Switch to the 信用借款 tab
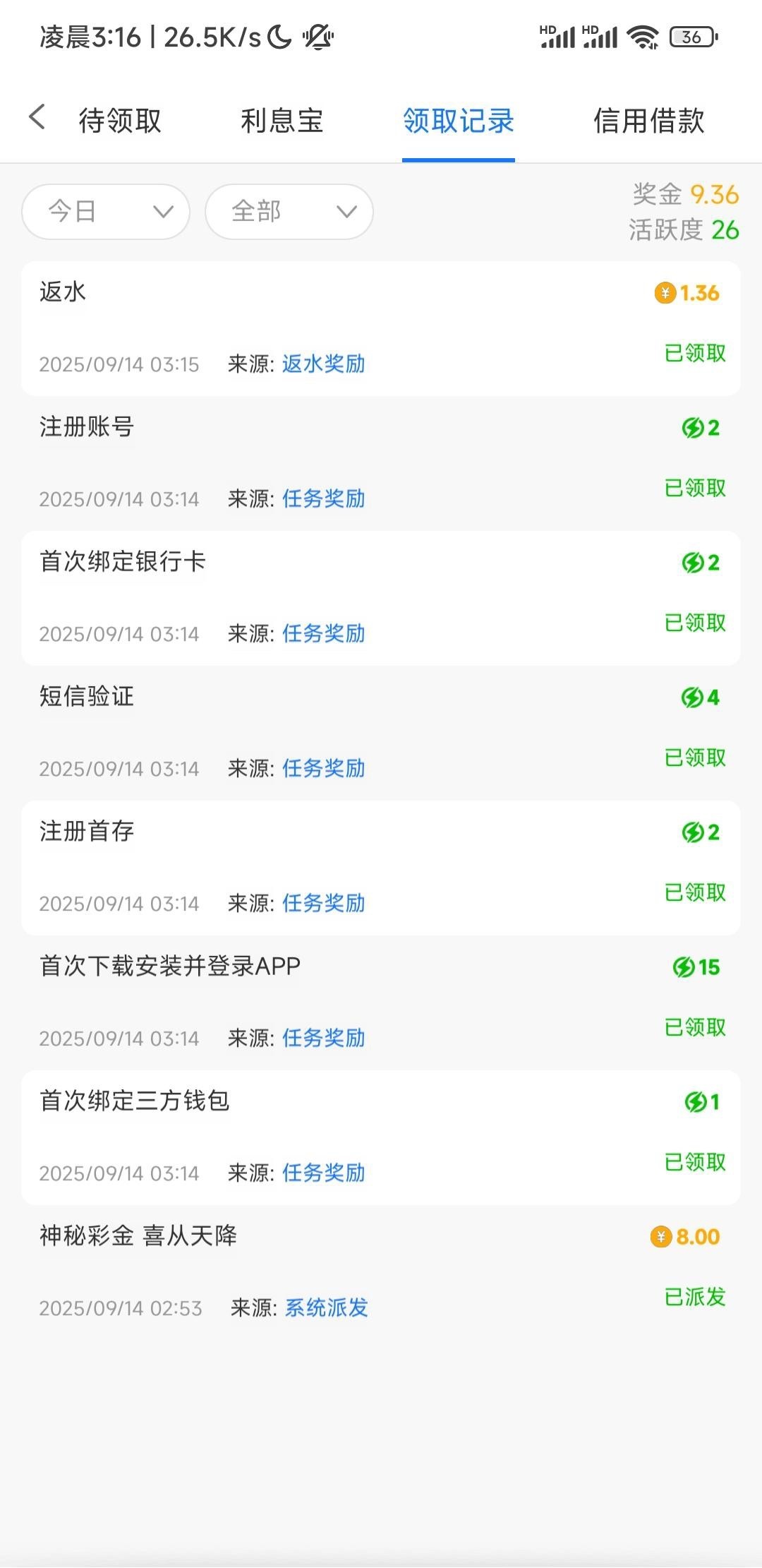 click(648, 121)
